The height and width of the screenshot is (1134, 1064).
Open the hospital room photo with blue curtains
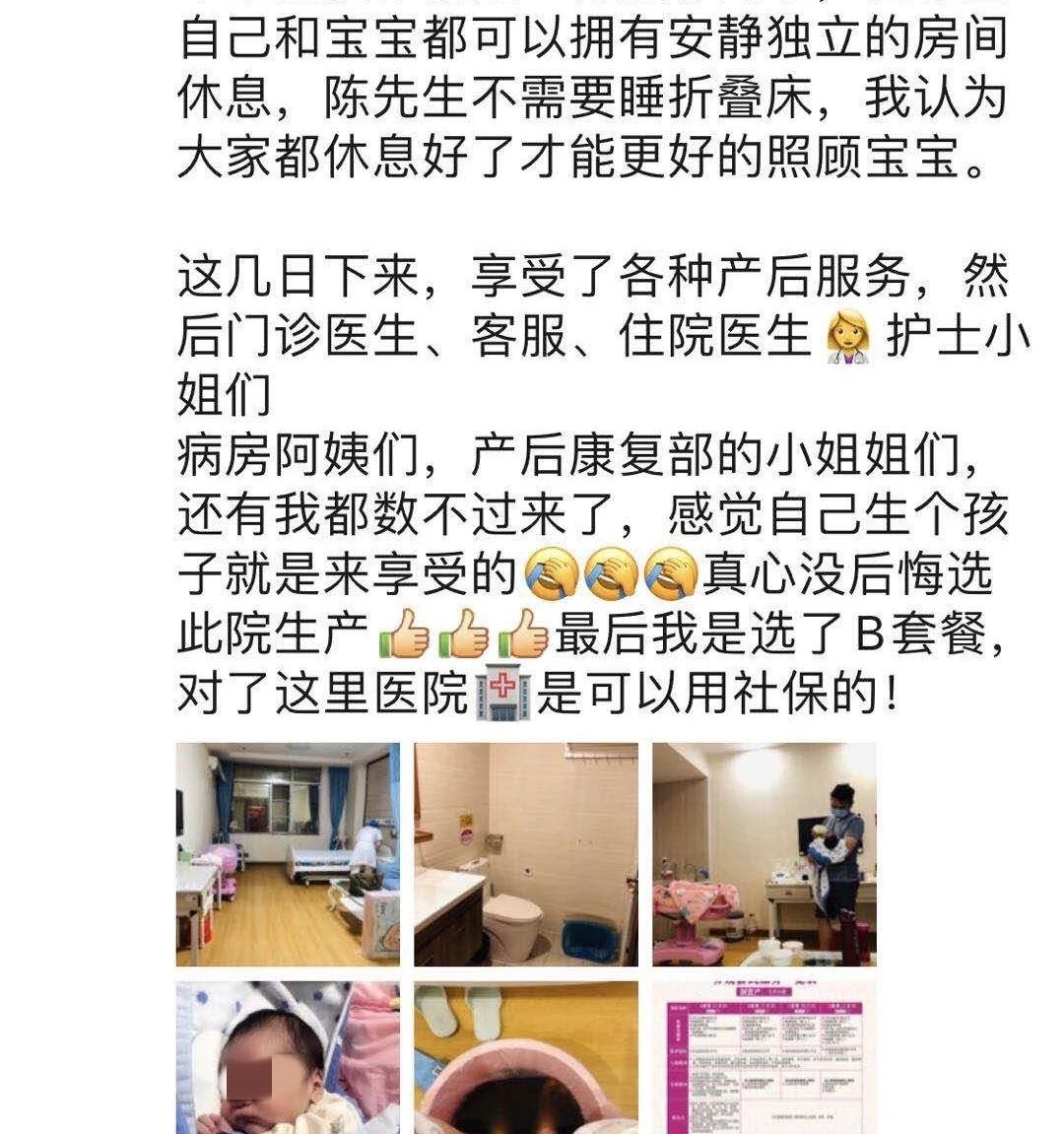(288, 854)
